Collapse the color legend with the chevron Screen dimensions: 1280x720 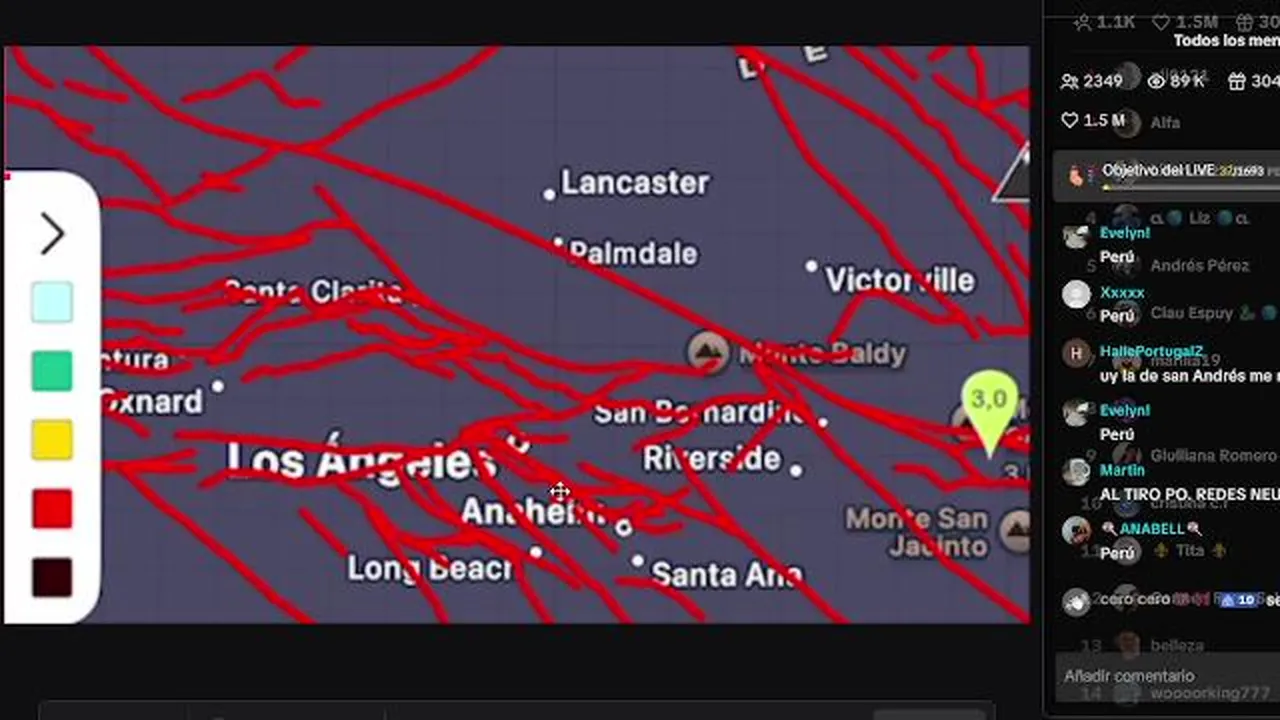pyautogui.click(x=52, y=234)
